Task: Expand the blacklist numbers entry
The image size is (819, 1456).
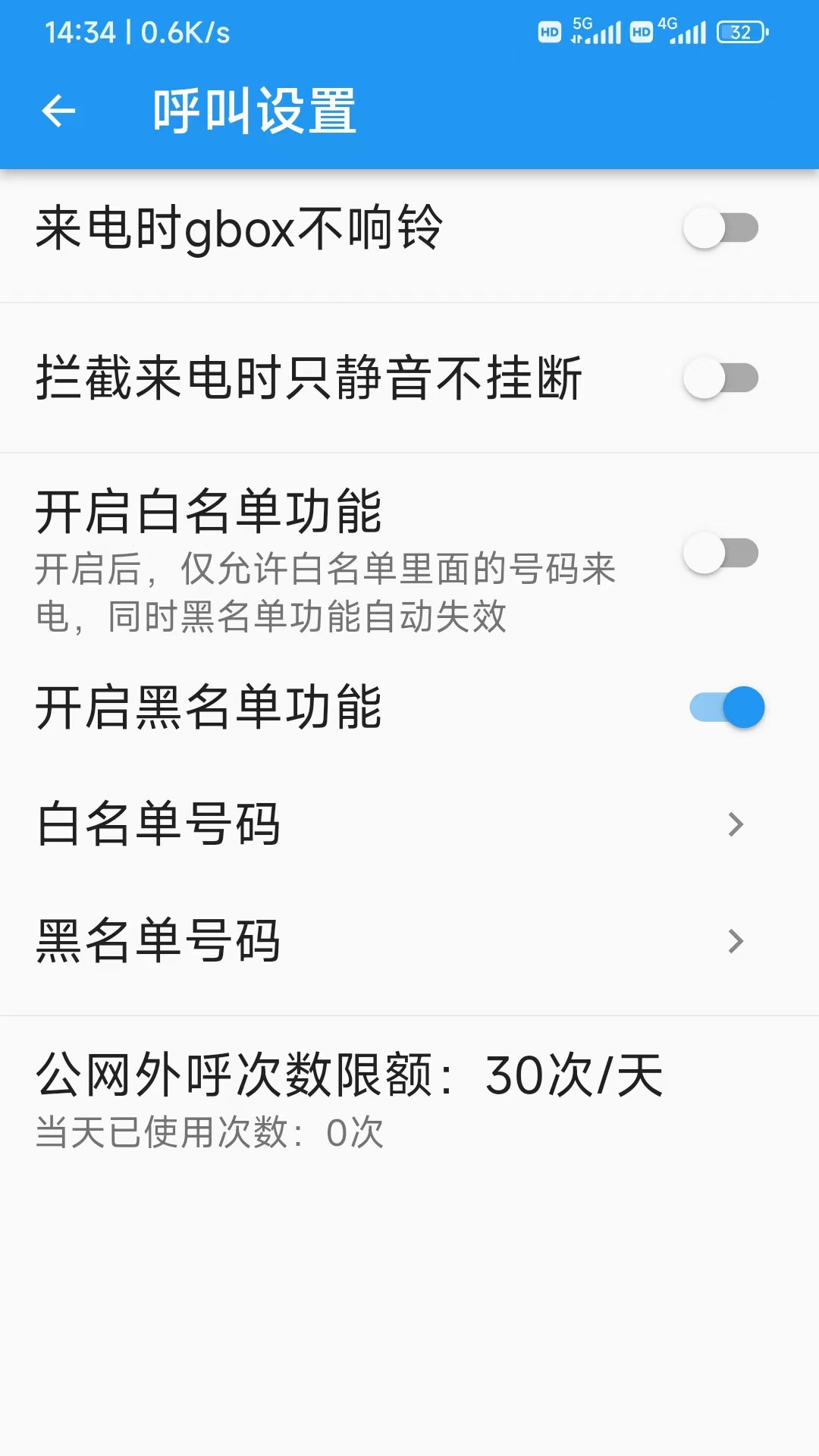Action: point(734,942)
